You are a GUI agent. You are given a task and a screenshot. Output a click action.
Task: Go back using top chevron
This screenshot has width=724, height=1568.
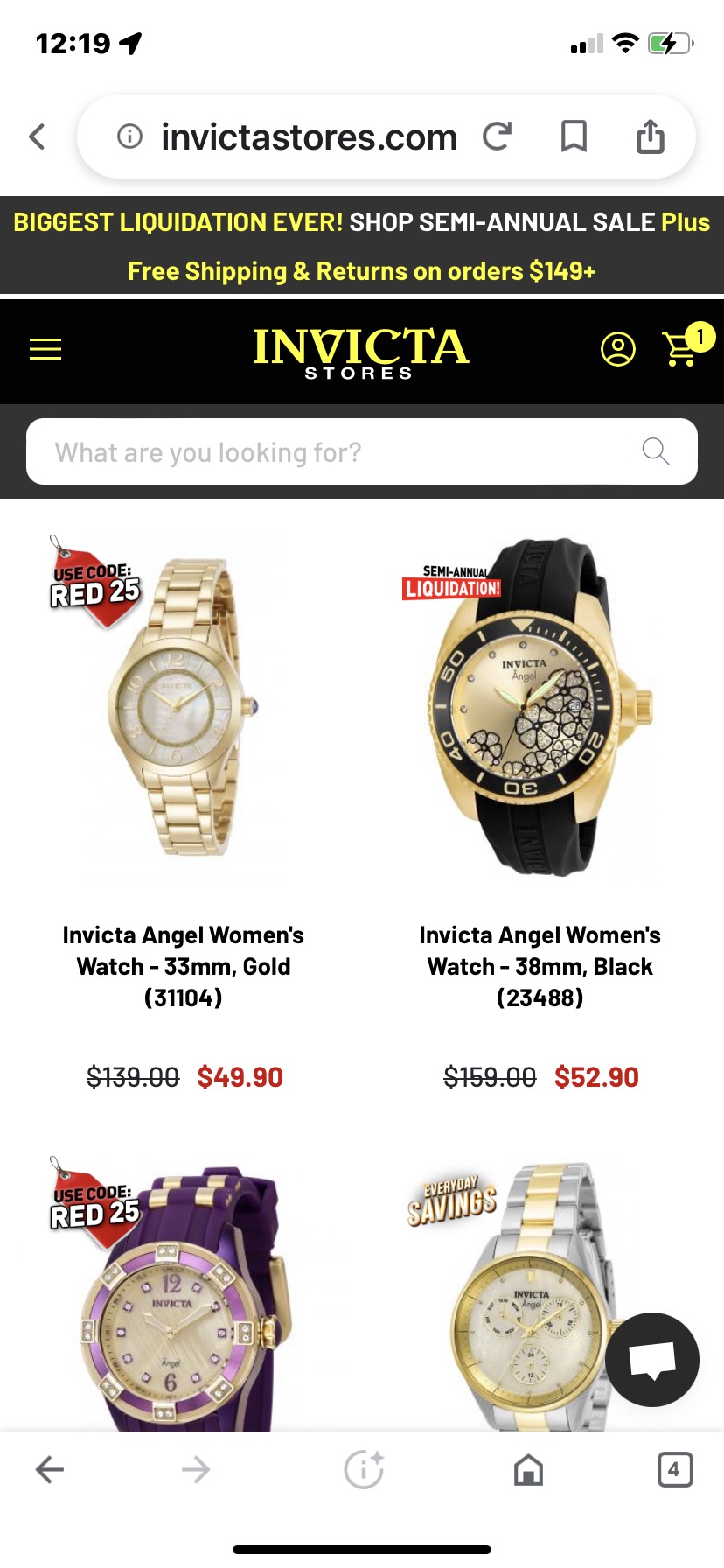pos(37,136)
